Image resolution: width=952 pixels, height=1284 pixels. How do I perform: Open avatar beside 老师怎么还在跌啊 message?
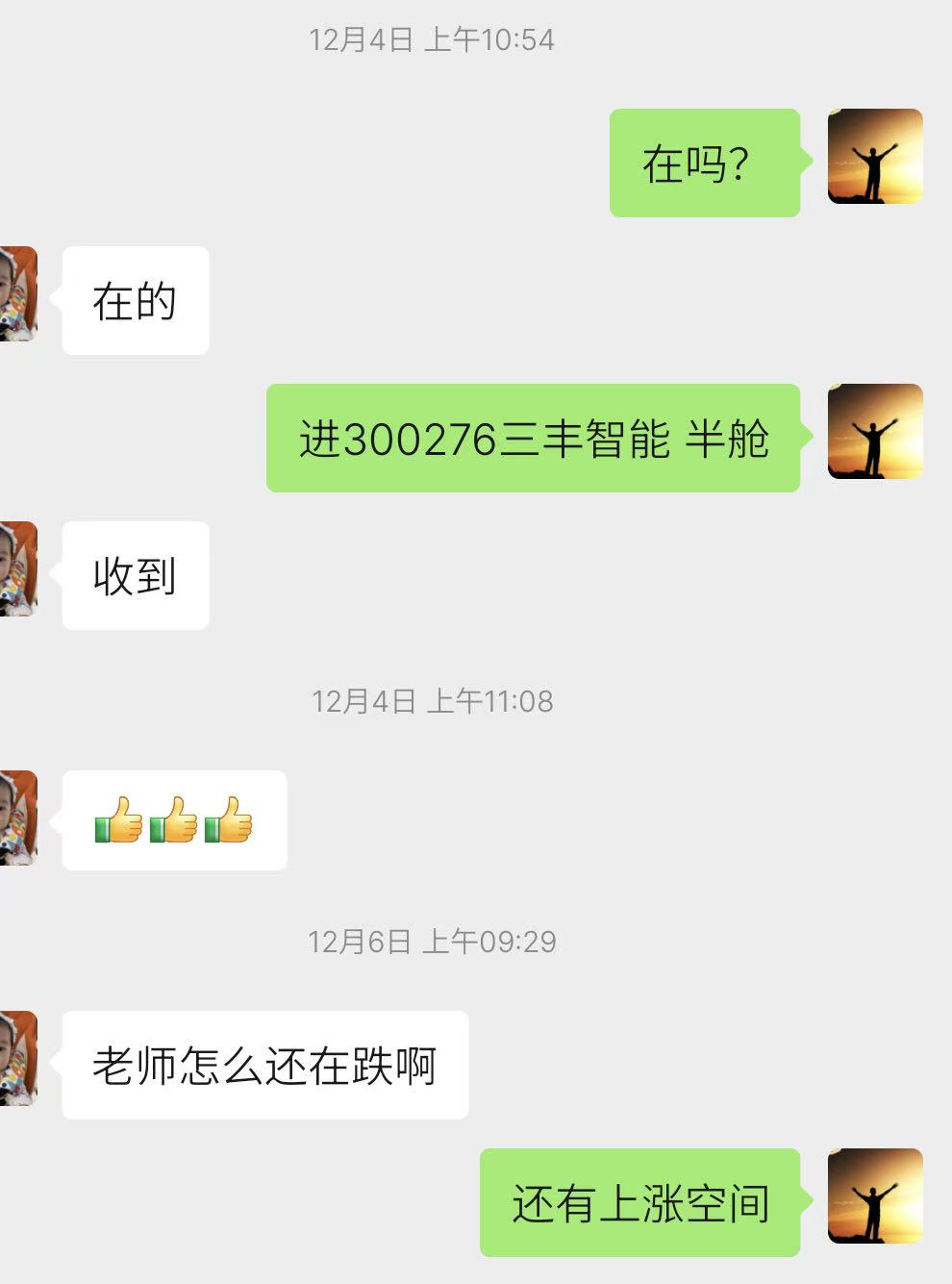(x=17, y=1059)
